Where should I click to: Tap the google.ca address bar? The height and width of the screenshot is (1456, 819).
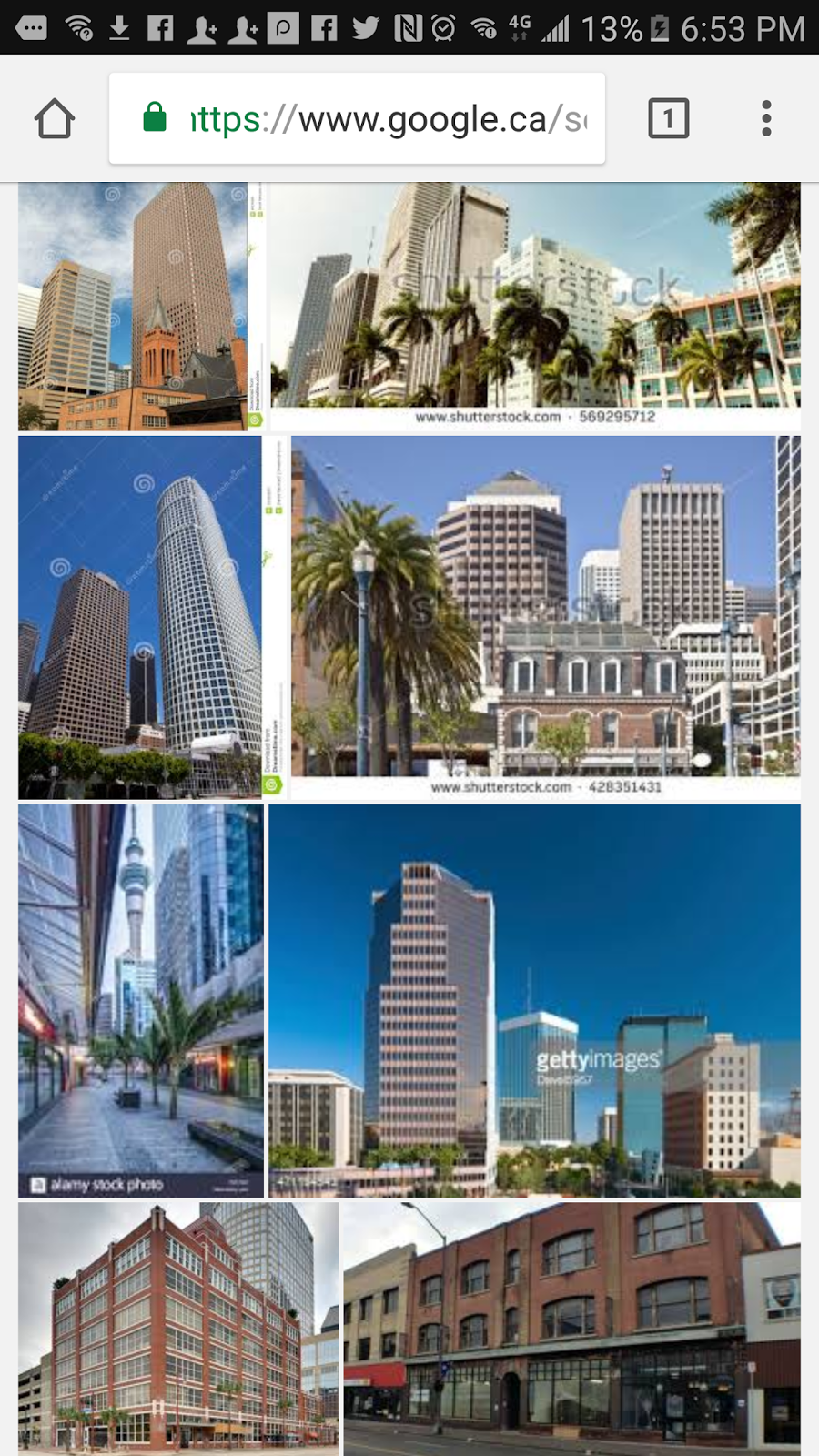pyautogui.click(x=357, y=119)
